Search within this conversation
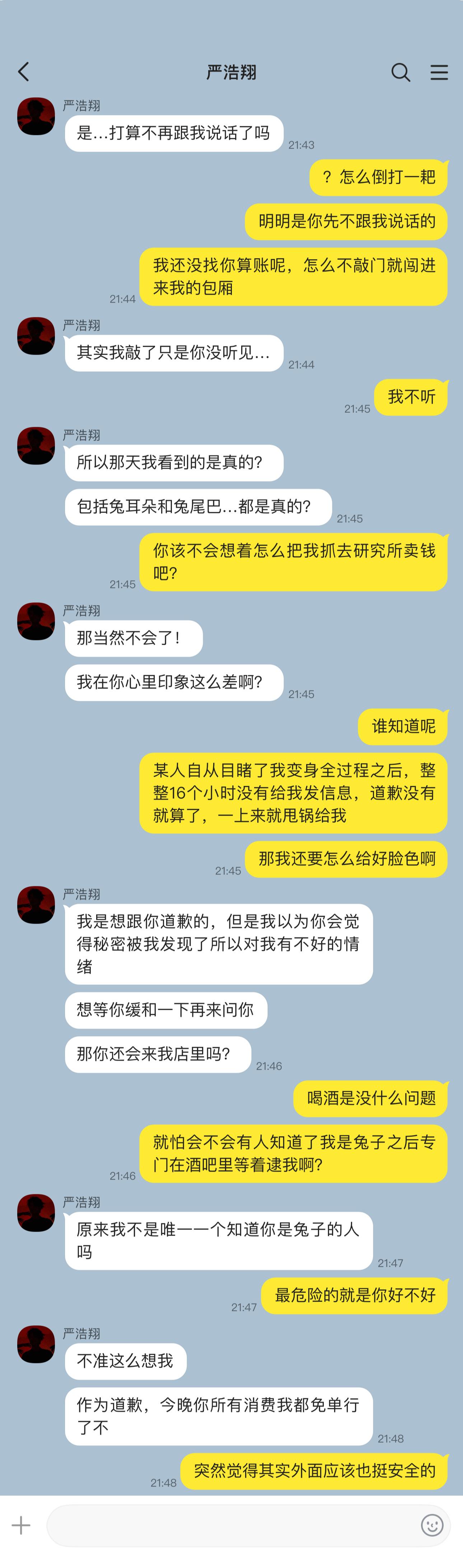The height and width of the screenshot is (1568, 463). click(400, 72)
